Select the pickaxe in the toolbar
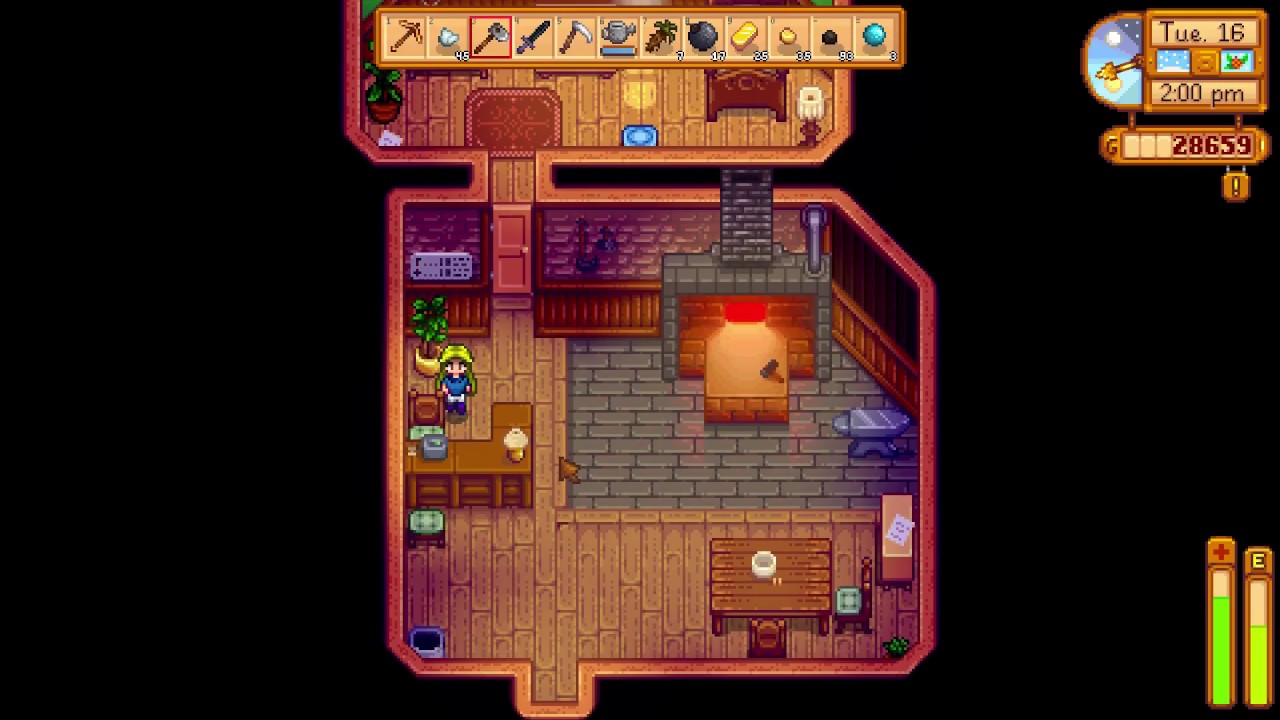Screen dimensions: 1280x720 pos(406,38)
